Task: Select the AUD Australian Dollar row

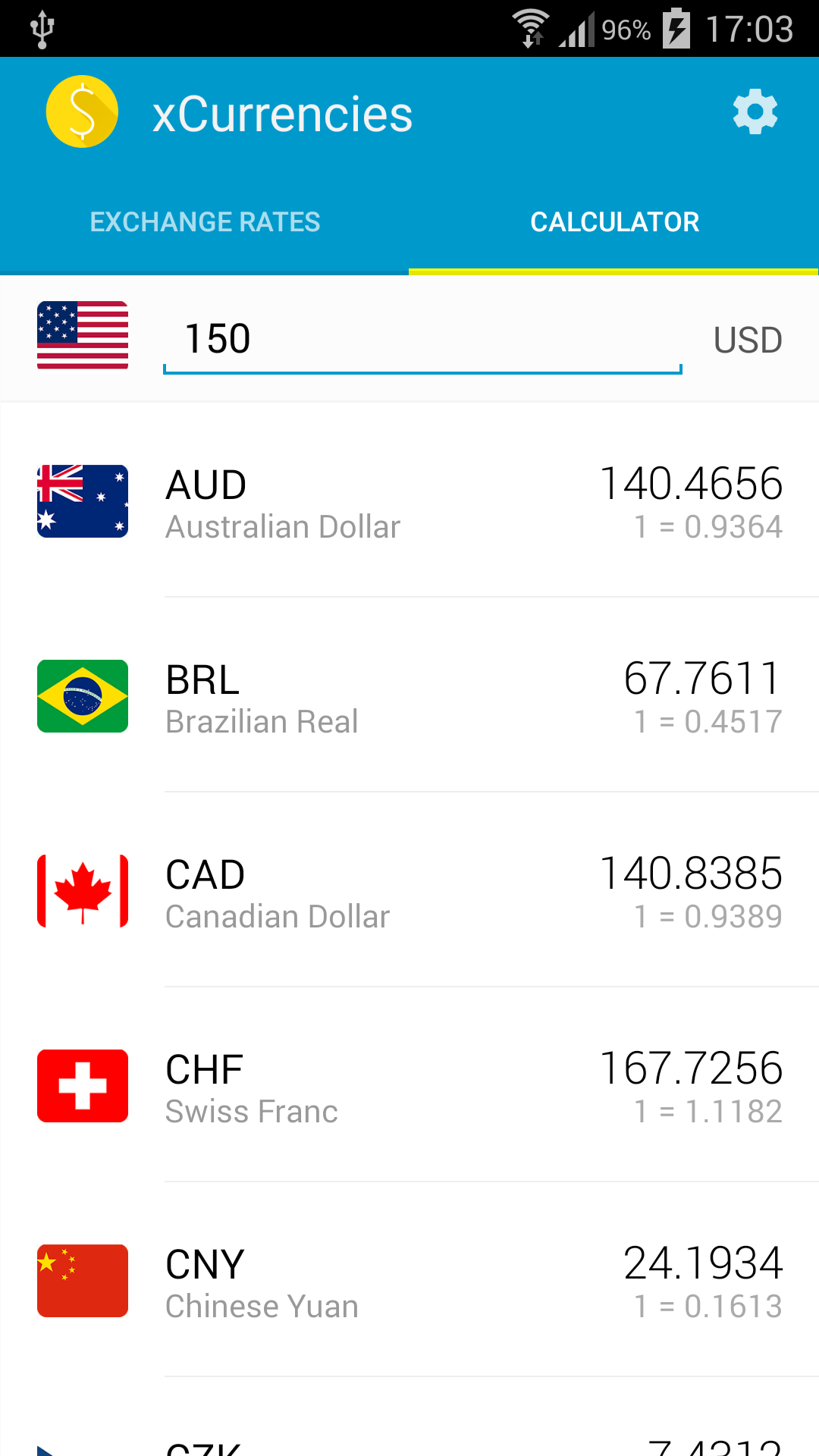Action: (x=409, y=502)
